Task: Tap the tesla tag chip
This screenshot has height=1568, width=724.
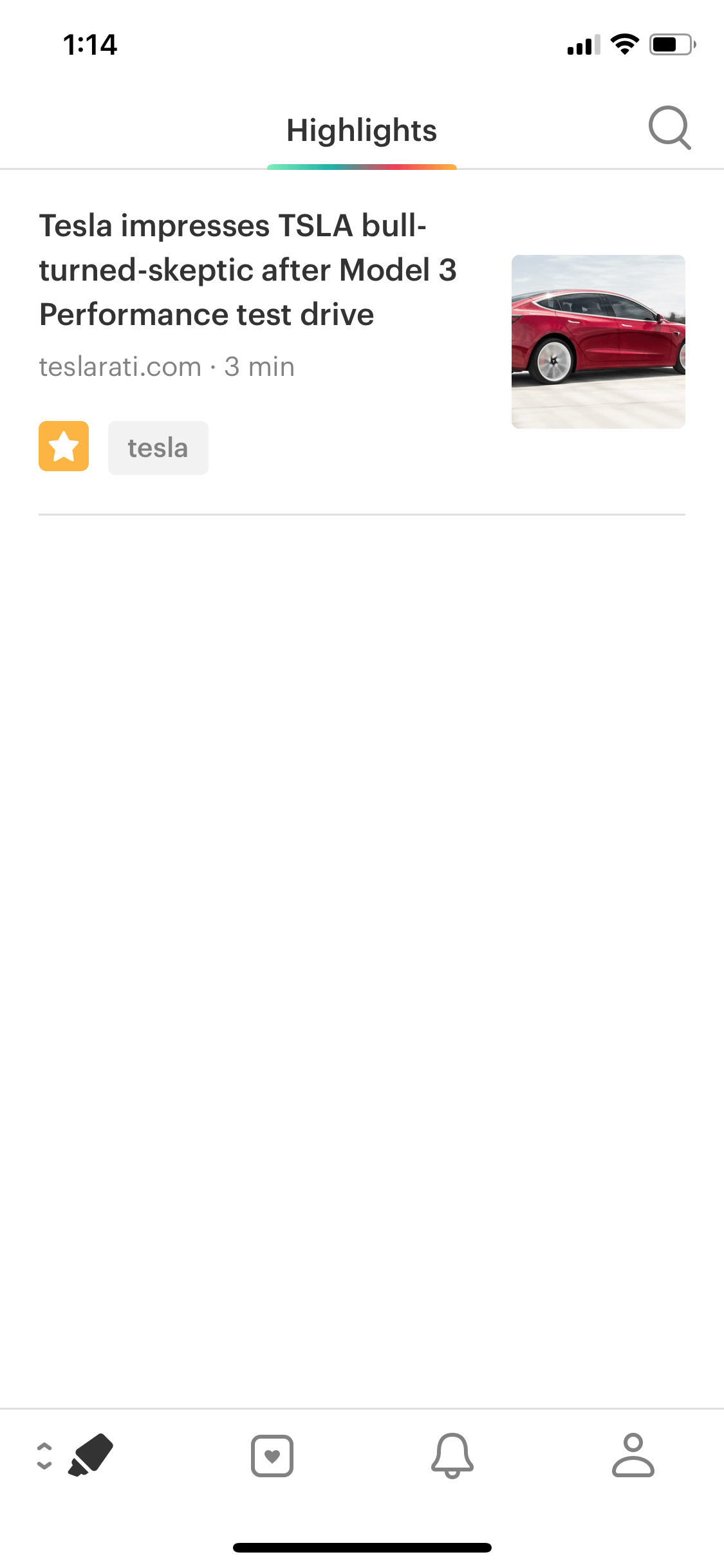Action: point(158,448)
